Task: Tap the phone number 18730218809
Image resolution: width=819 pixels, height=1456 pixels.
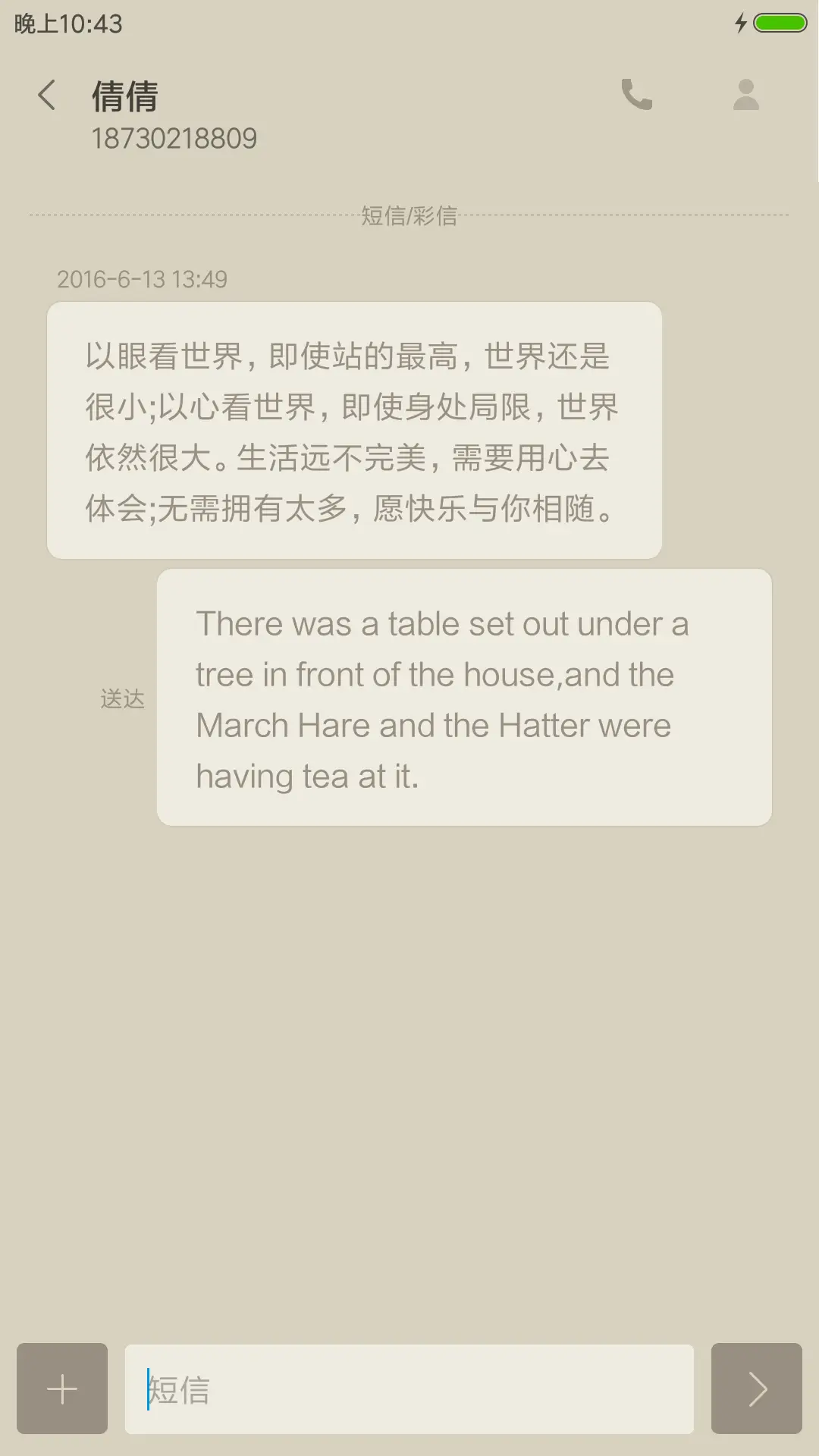Action: pyautogui.click(x=175, y=138)
